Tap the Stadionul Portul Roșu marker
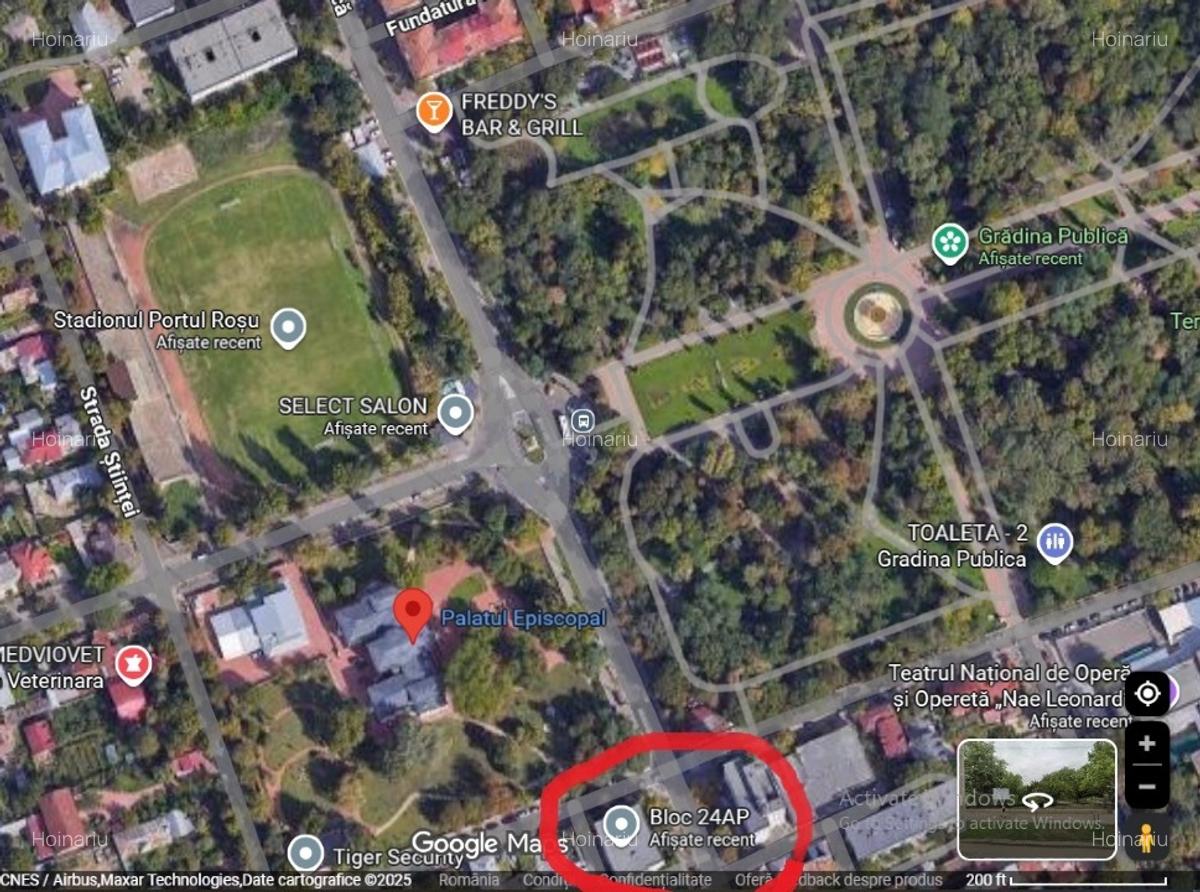 tap(288, 327)
